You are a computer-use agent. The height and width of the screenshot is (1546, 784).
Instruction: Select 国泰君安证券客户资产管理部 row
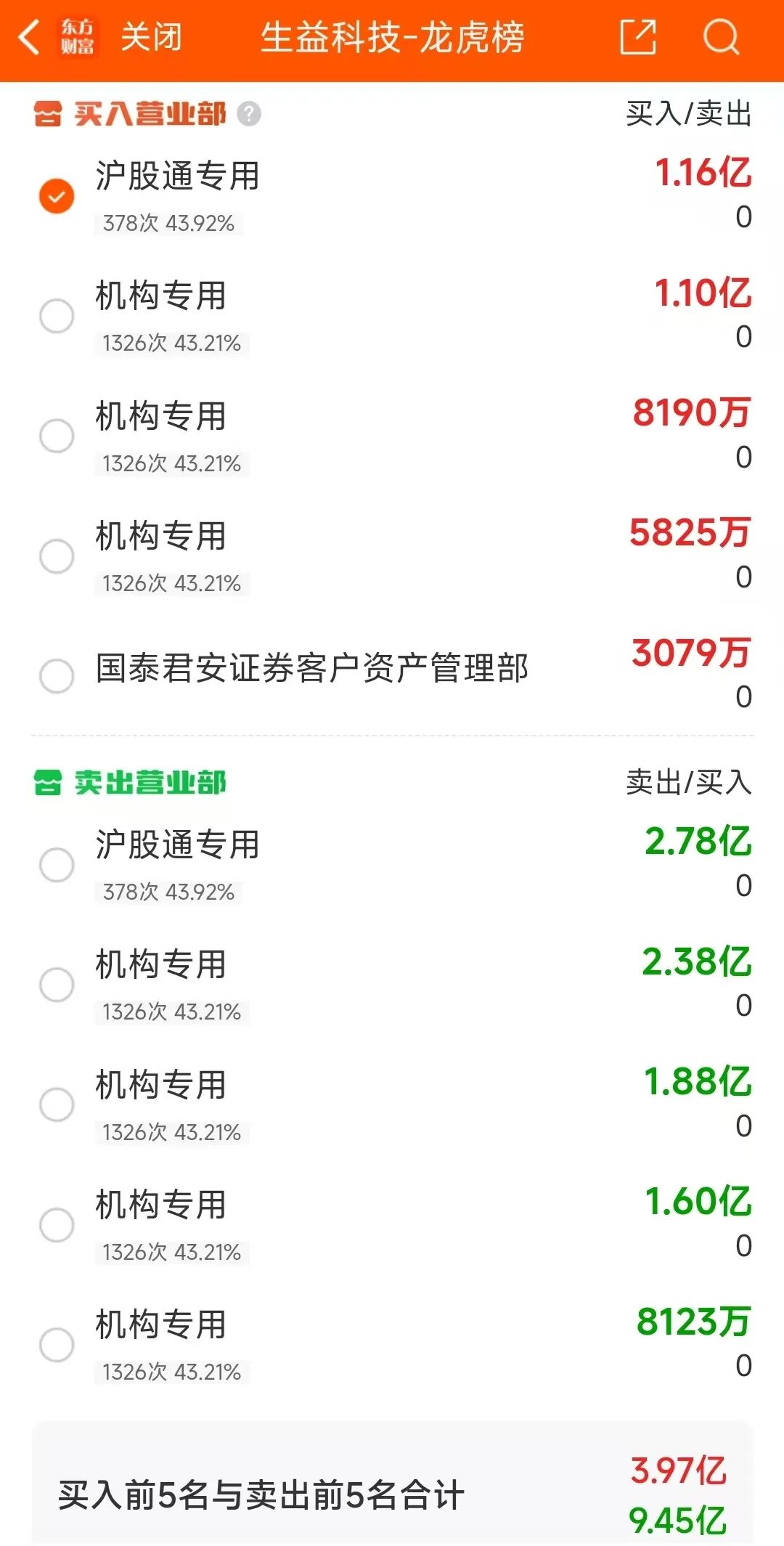[x=57, y=676]
